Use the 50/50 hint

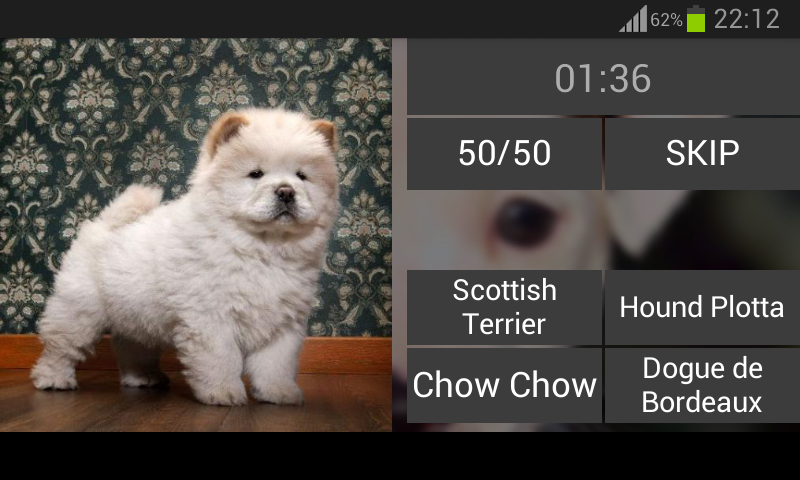pos(504,153)
